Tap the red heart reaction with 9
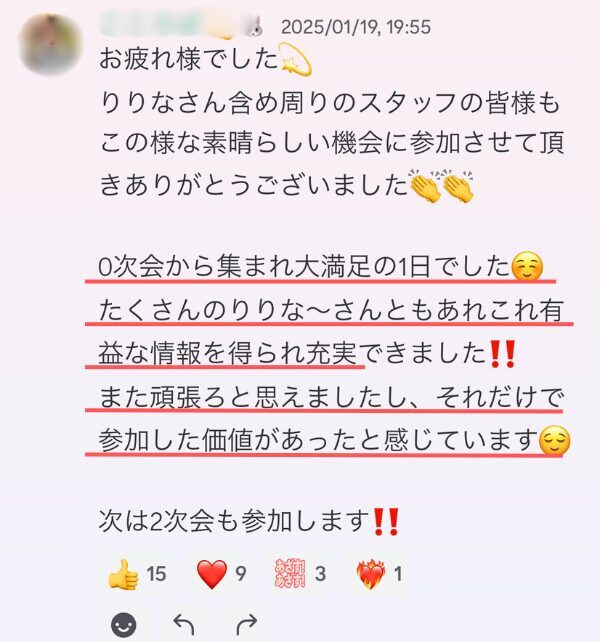 point(220,574)
